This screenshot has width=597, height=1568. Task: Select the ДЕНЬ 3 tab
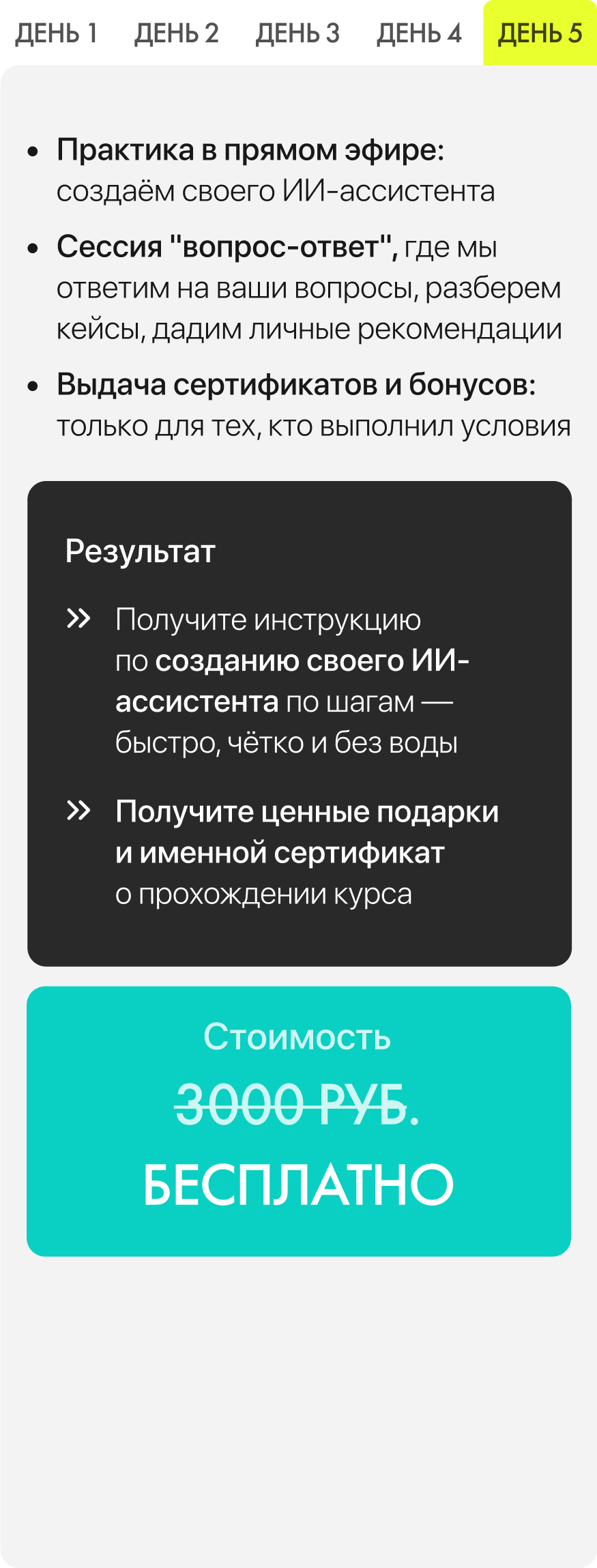[x=297, y=33]
